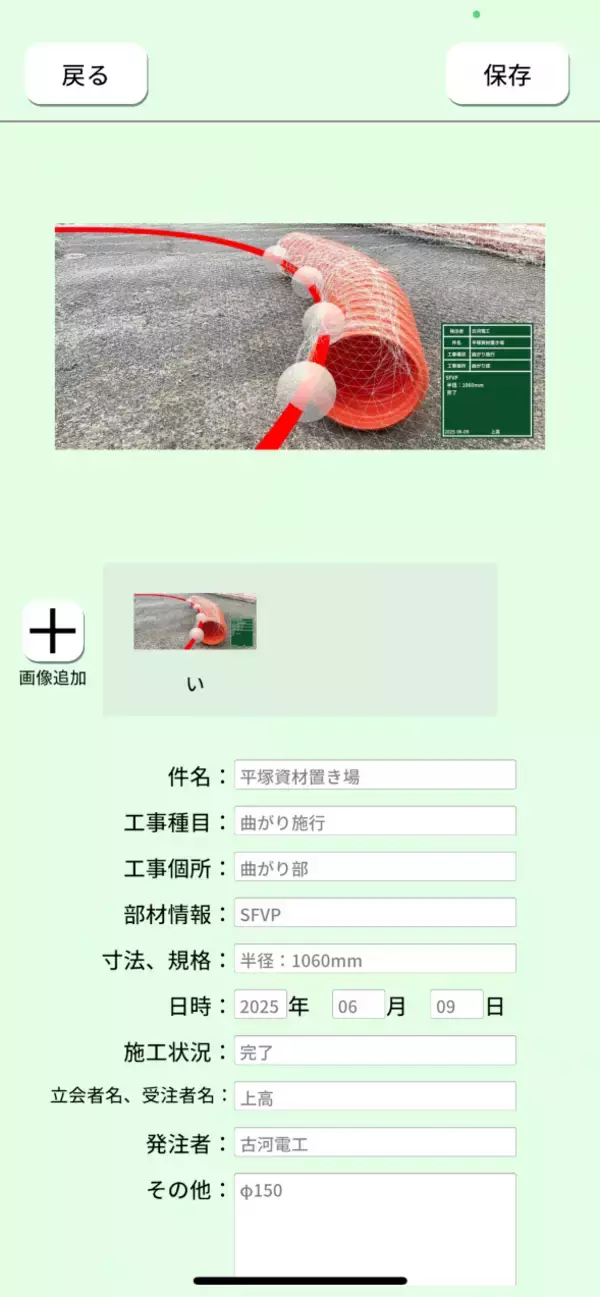Add an image with the plus button
The image size is (600, 1297).
click(53, 632)
